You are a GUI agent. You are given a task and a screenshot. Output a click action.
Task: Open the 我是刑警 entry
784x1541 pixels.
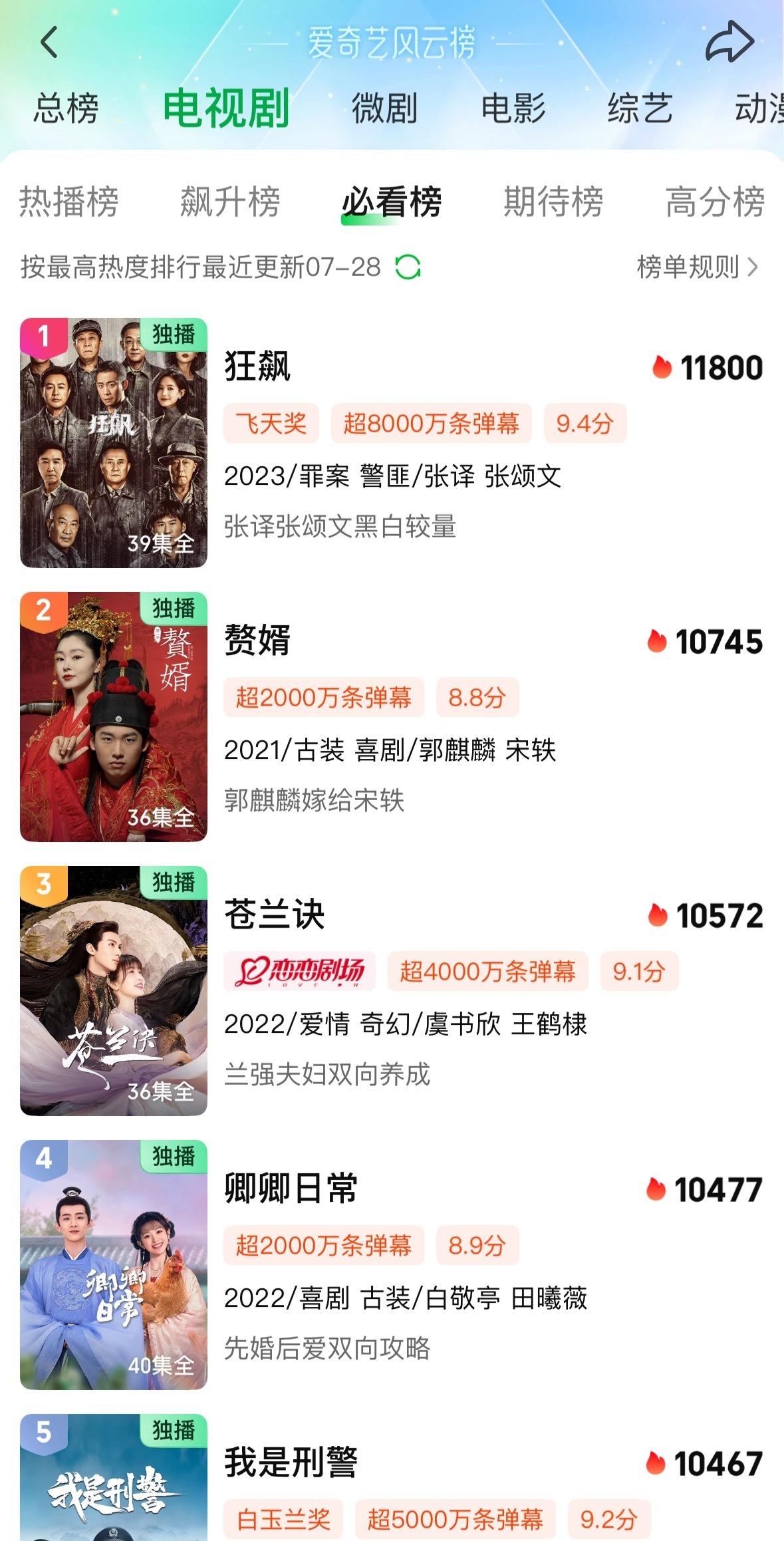pyautogui.click(x=392, y=1477)
